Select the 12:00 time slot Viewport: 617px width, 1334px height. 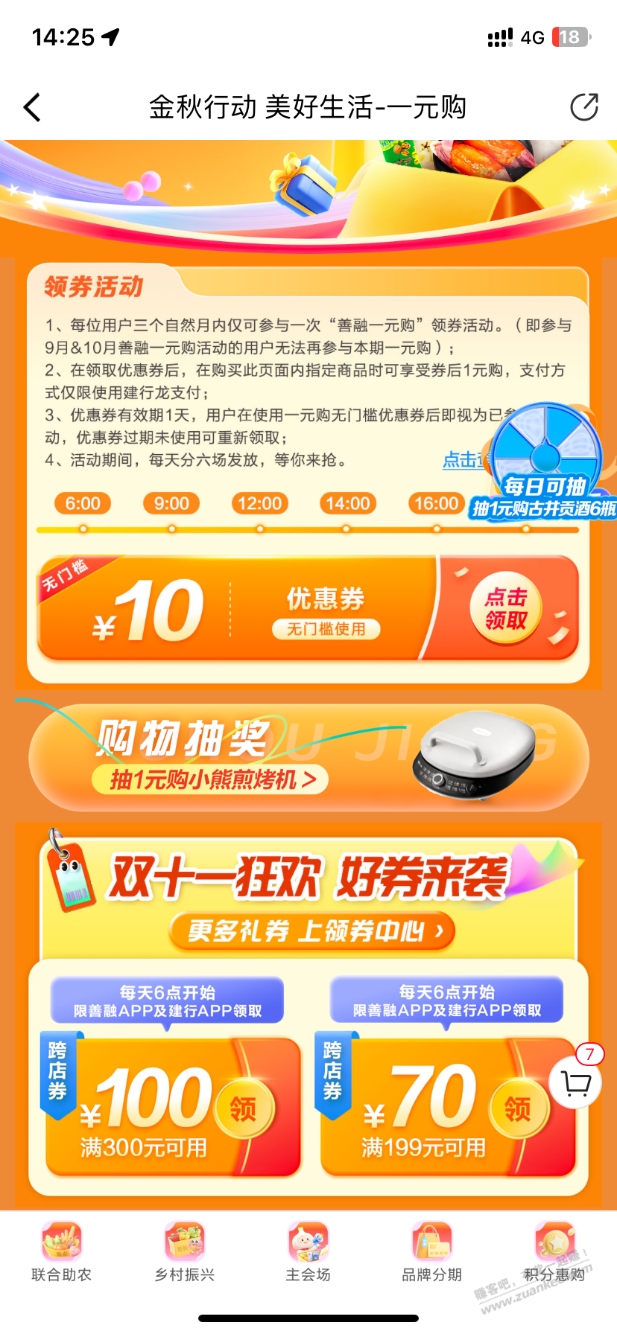[260, 503]
